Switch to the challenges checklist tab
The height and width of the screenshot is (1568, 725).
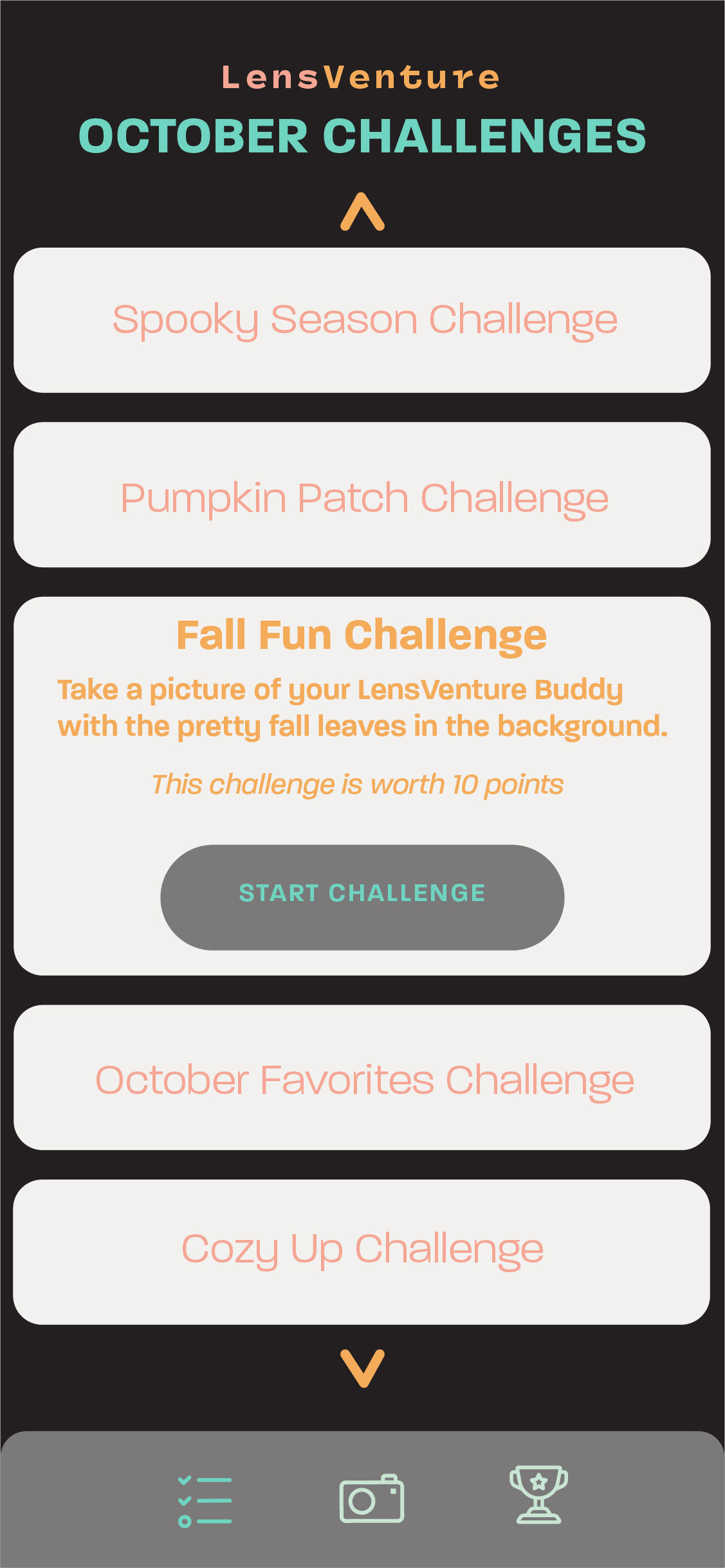tap(205, 1500)
